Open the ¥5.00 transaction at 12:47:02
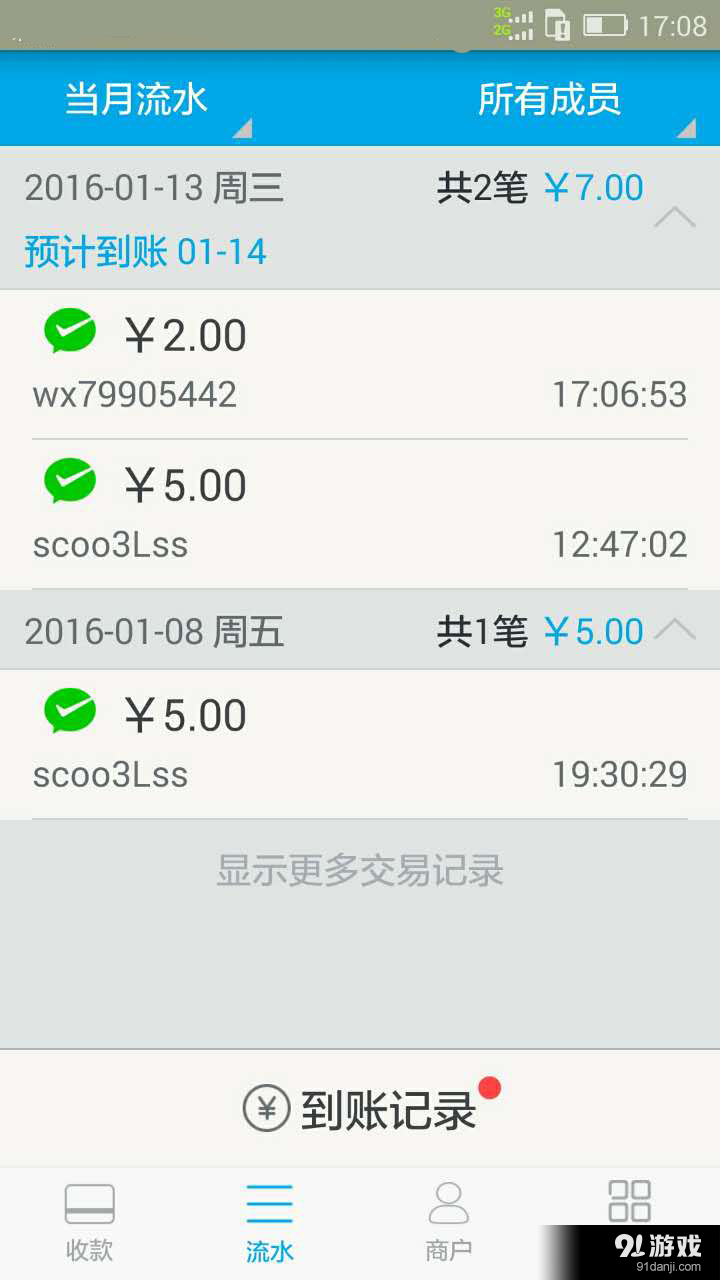The image size is (720, 1280). (360, 514)
